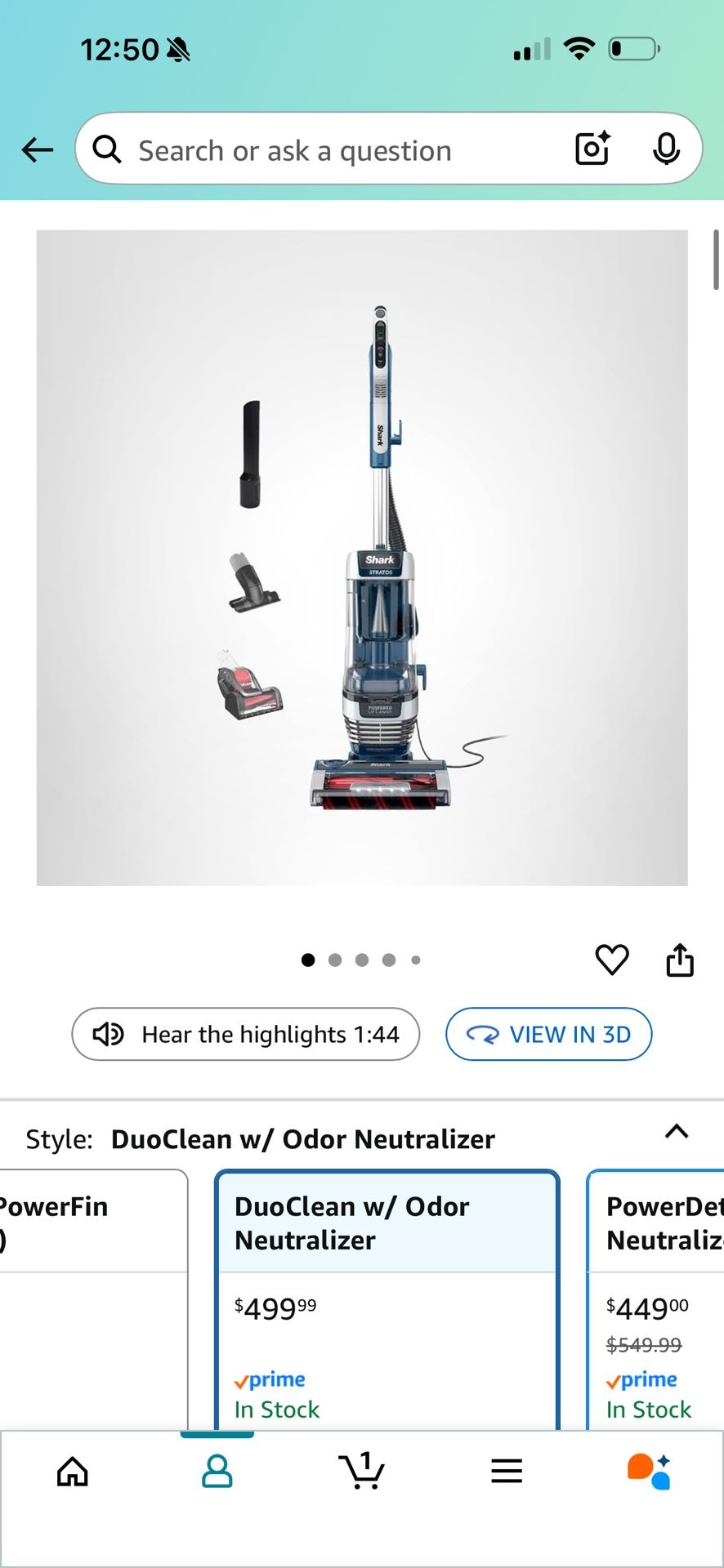Open the shopping cart

pos(362,1472)
